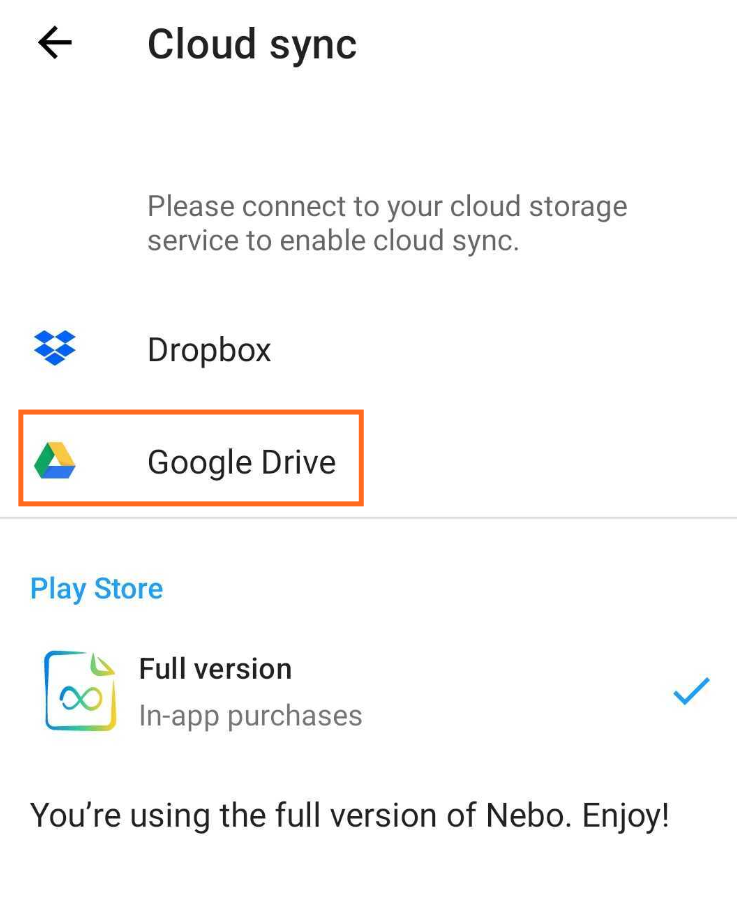Open the Full version in-app purchase row
737x897 pixels.
click(368, 691)
